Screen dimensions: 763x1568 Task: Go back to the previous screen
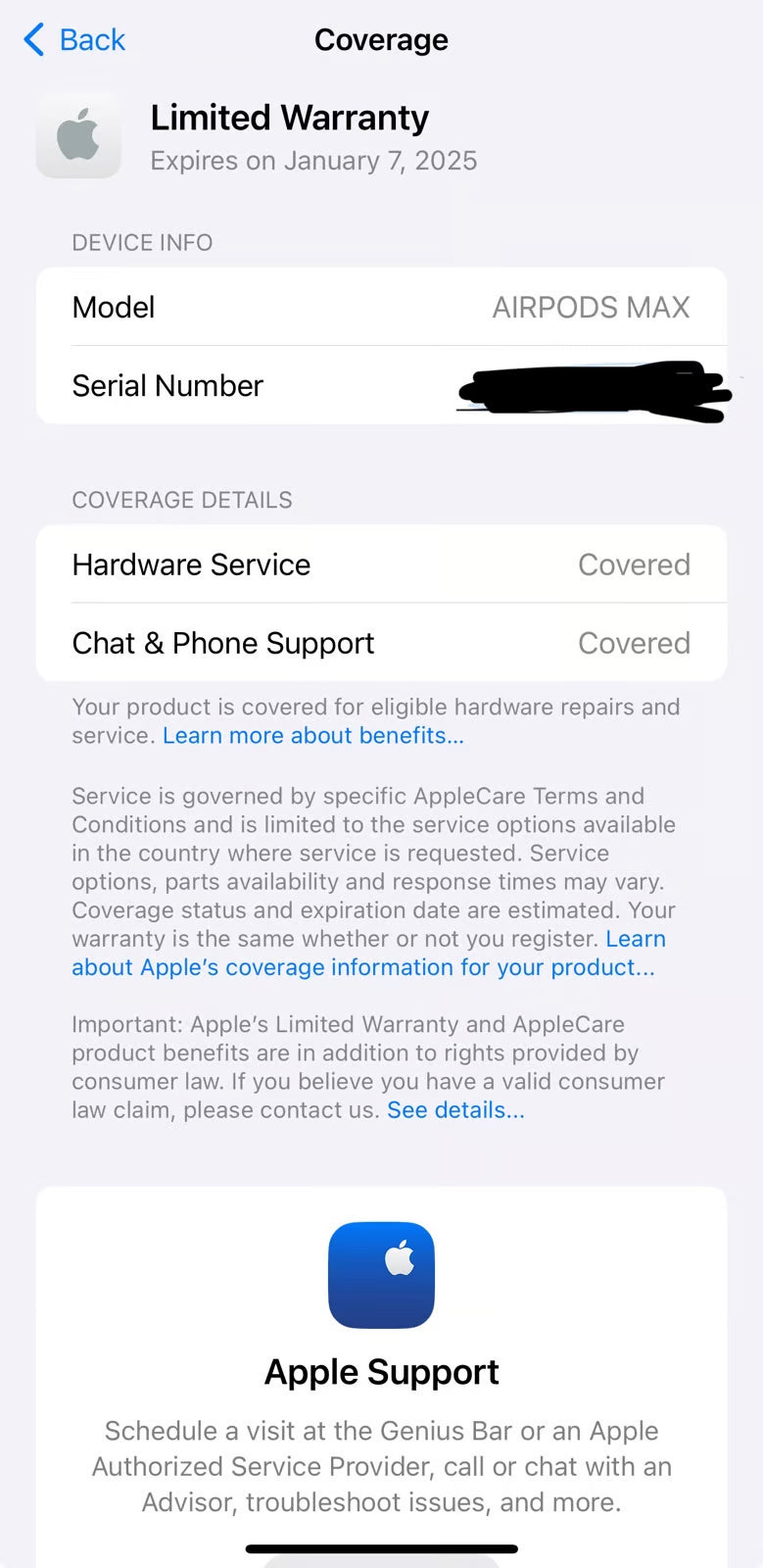point(74,40)
